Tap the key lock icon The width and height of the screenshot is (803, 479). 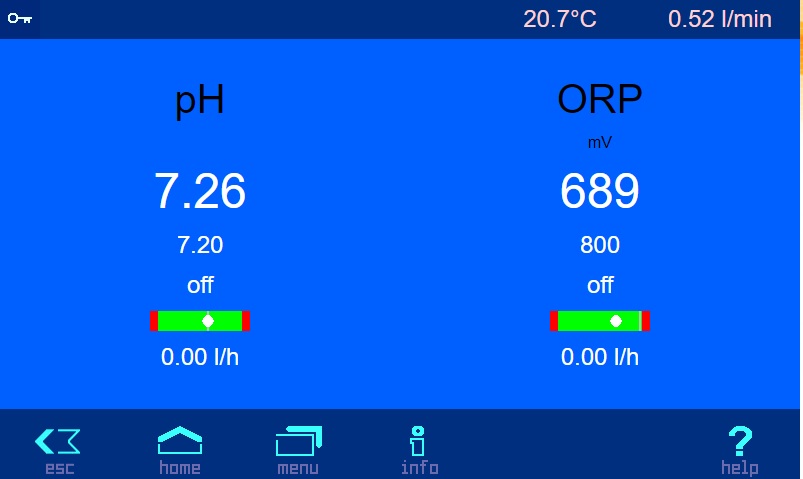[19, 18]
